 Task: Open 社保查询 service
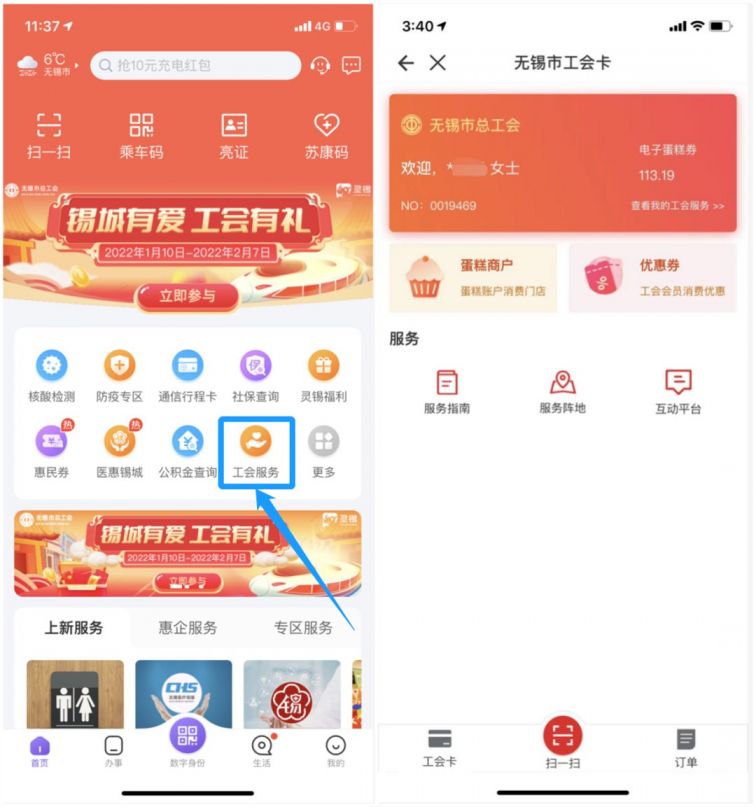[255, 376]
